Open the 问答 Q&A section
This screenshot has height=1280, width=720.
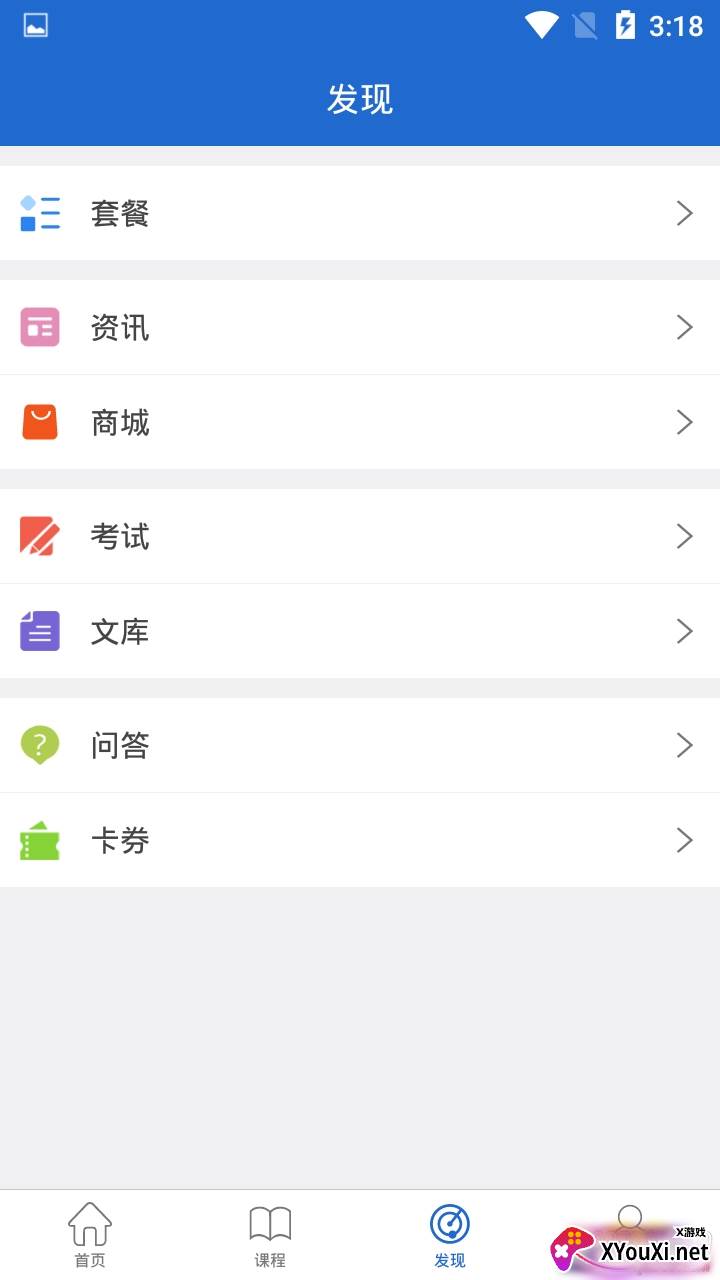tap(360, 745)
